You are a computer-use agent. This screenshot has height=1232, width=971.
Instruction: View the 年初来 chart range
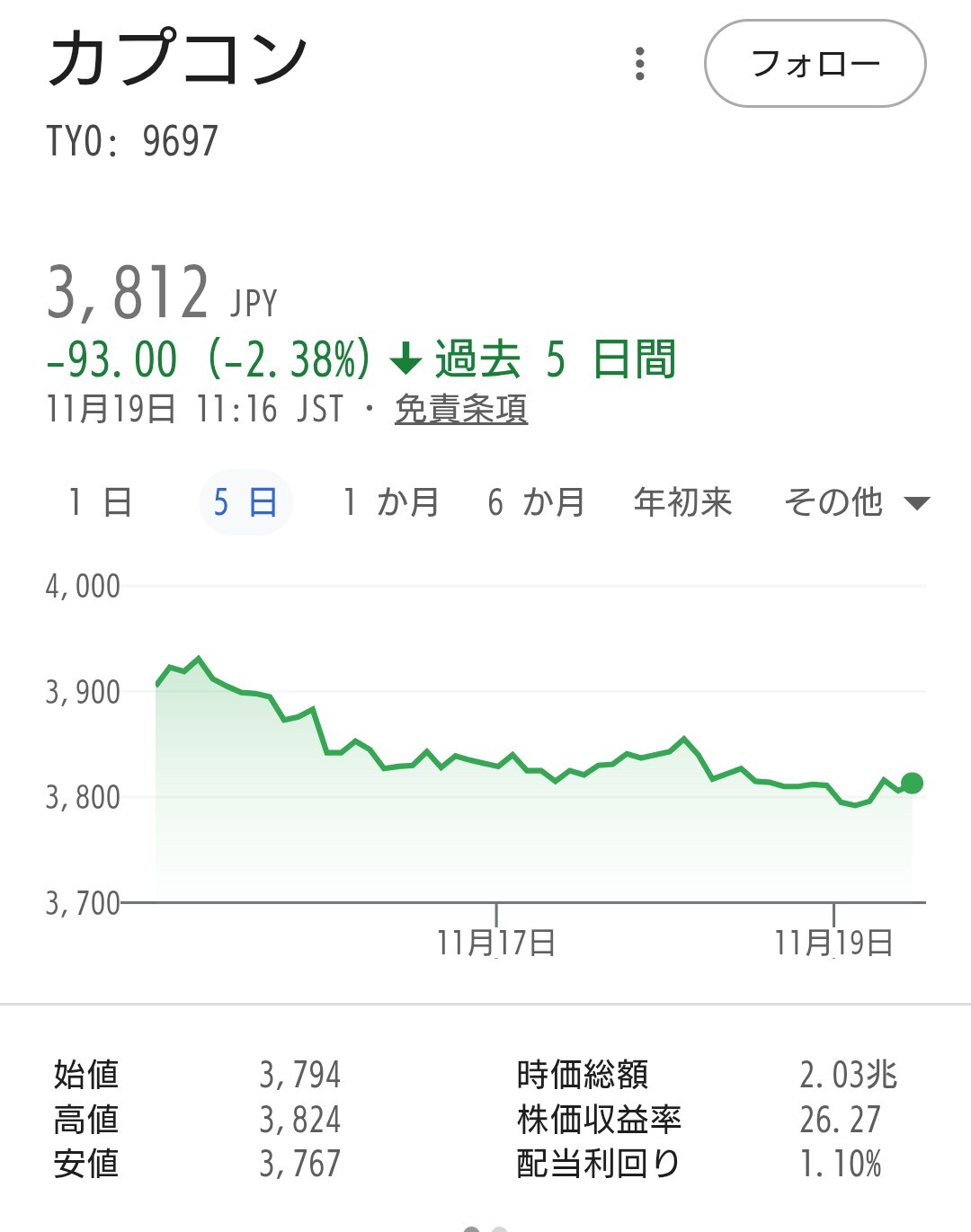click(682, 502)
